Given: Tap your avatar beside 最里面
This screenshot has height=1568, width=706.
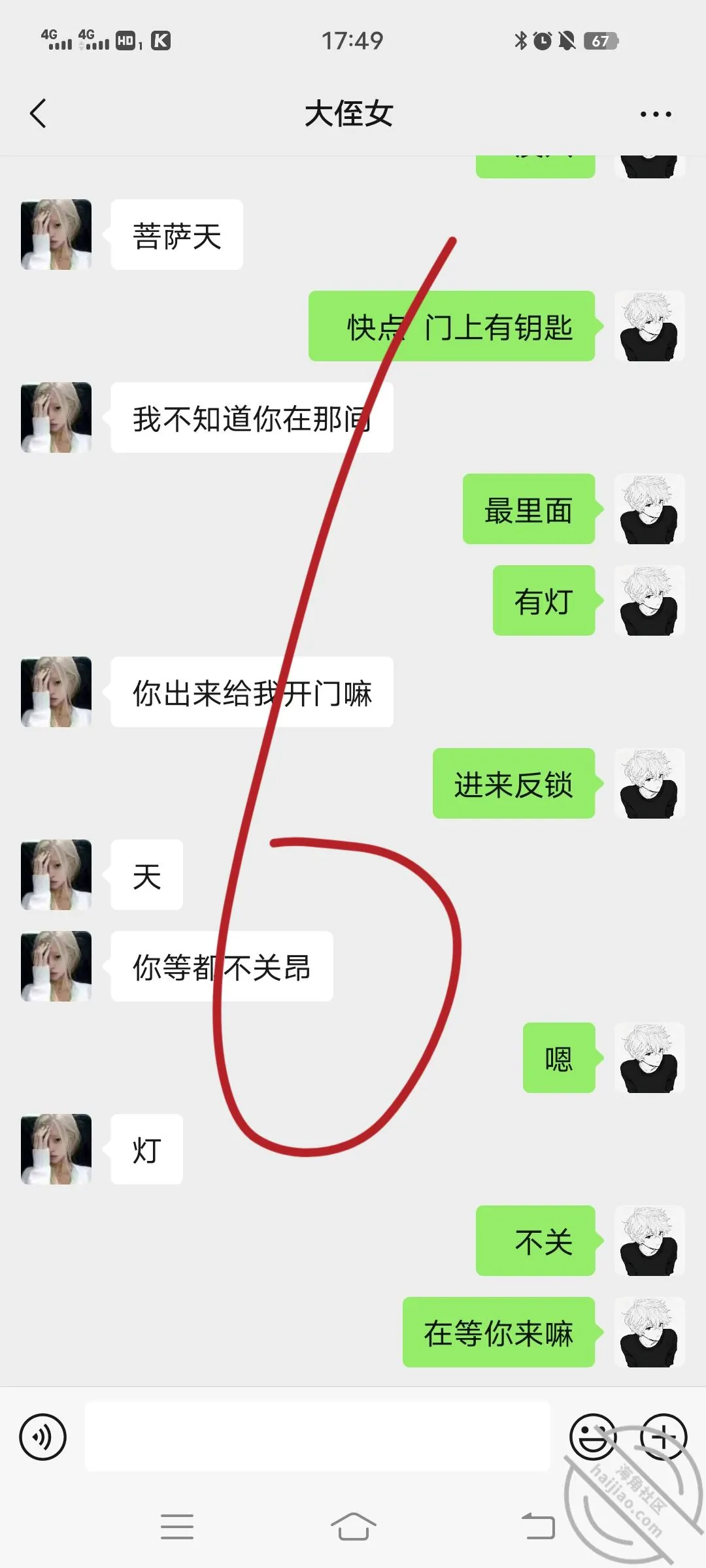Looking at the screenshot, I should click(x=649, y=509).
